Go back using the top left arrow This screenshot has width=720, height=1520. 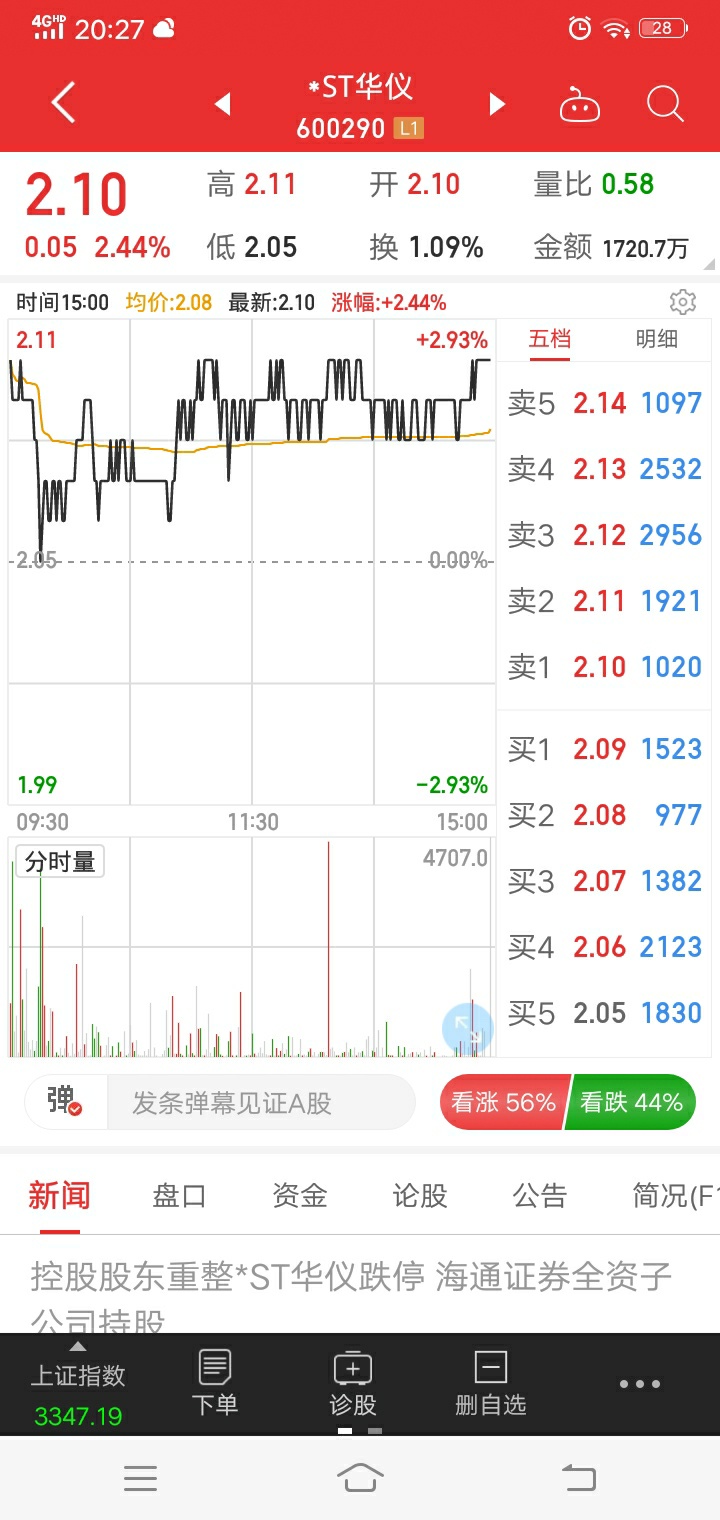coord(63,103)
